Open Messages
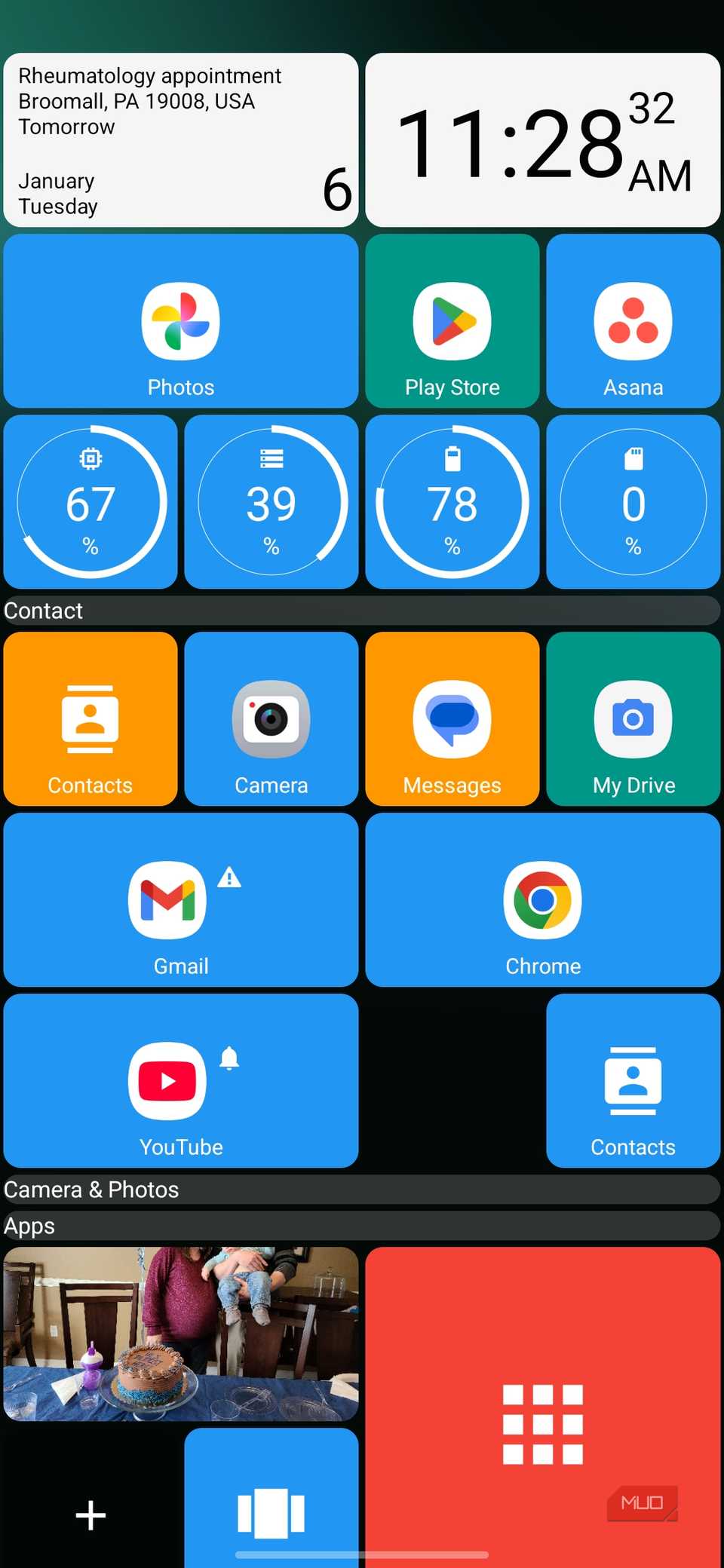Screen dimensions: 724x1568 (452, 718)
